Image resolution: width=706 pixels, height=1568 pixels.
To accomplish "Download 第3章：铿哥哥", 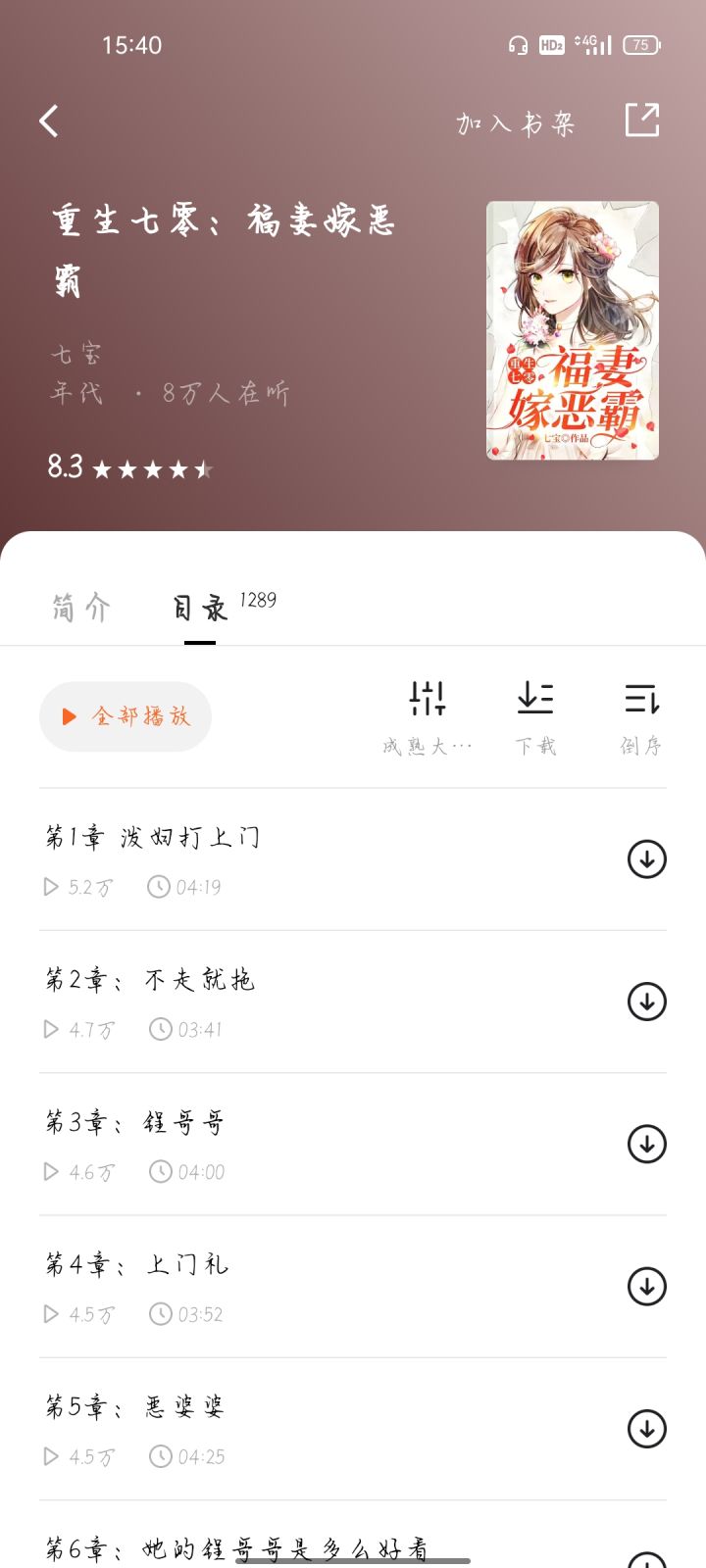I will (x=646, y=1144).
